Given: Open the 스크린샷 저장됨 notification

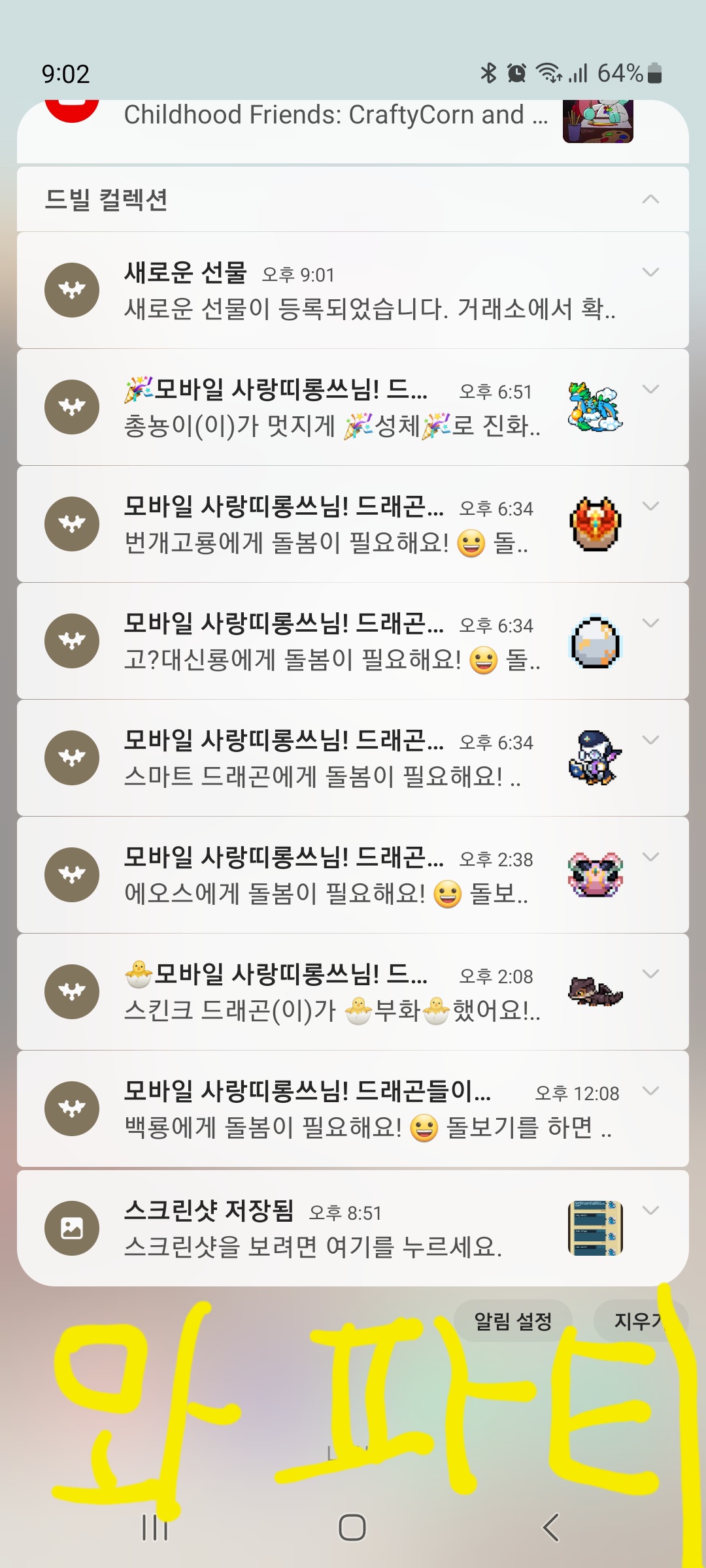Looking at the screenshot, I should (333, 1228).
